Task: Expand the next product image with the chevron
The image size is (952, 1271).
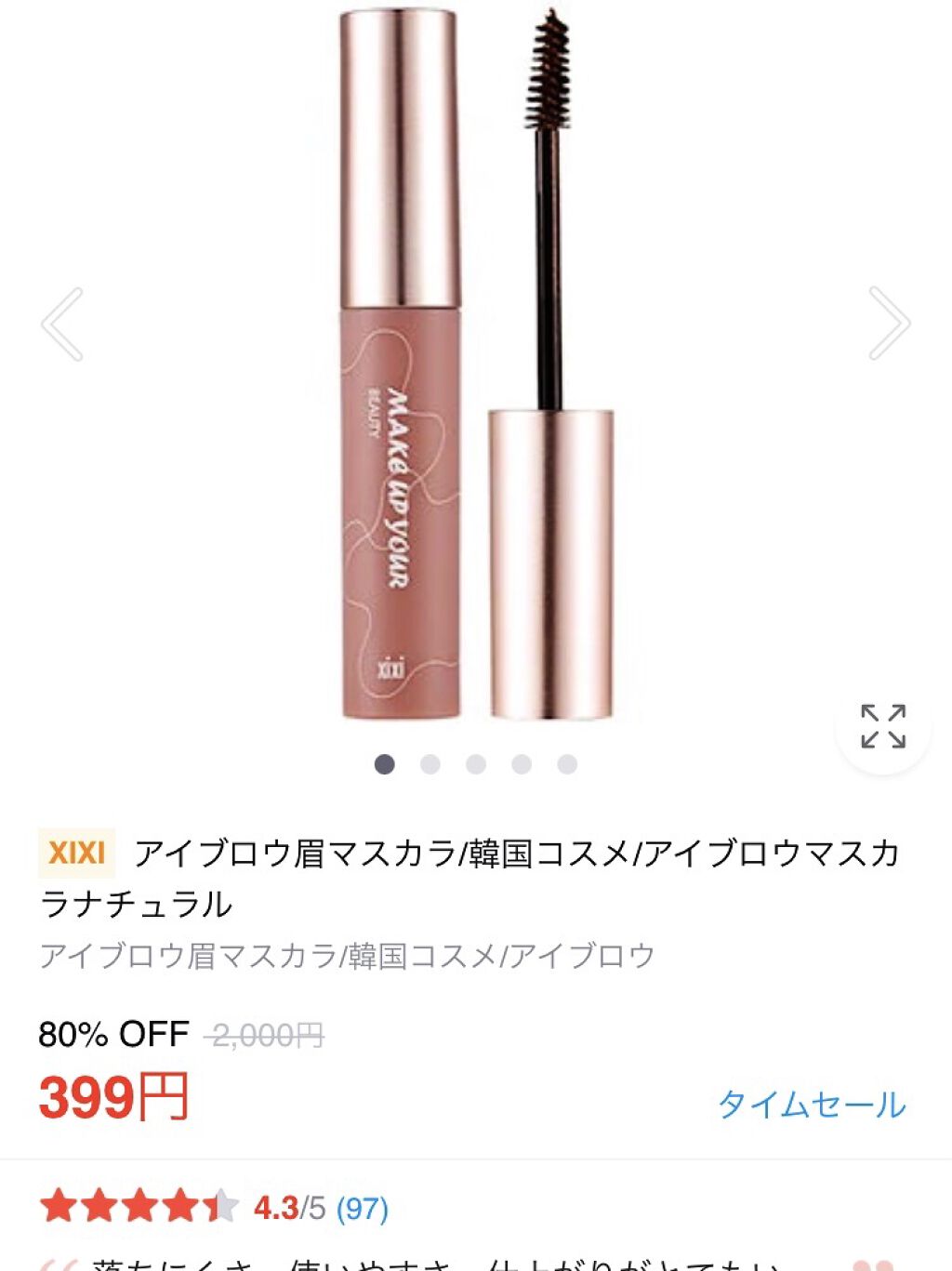Action: (890, 324)
